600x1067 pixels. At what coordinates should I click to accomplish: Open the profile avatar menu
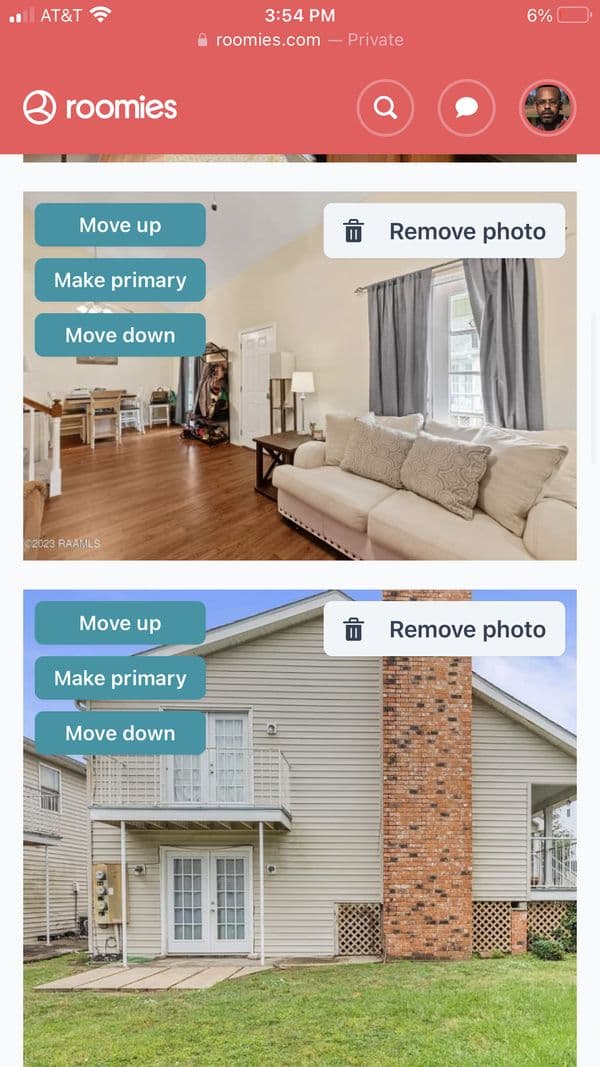pos(547,108)
